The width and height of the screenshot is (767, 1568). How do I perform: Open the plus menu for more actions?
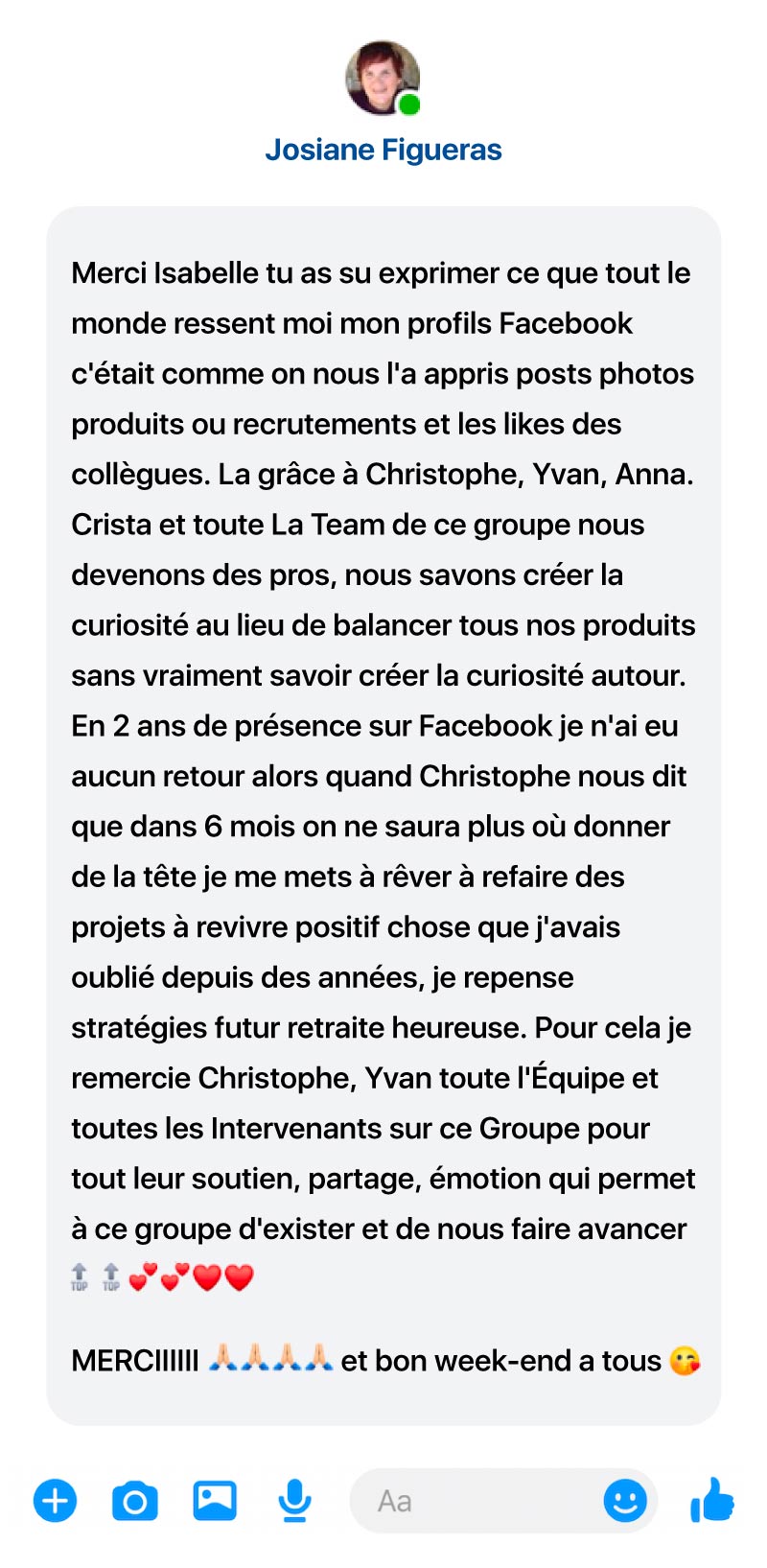point(56,1501)
